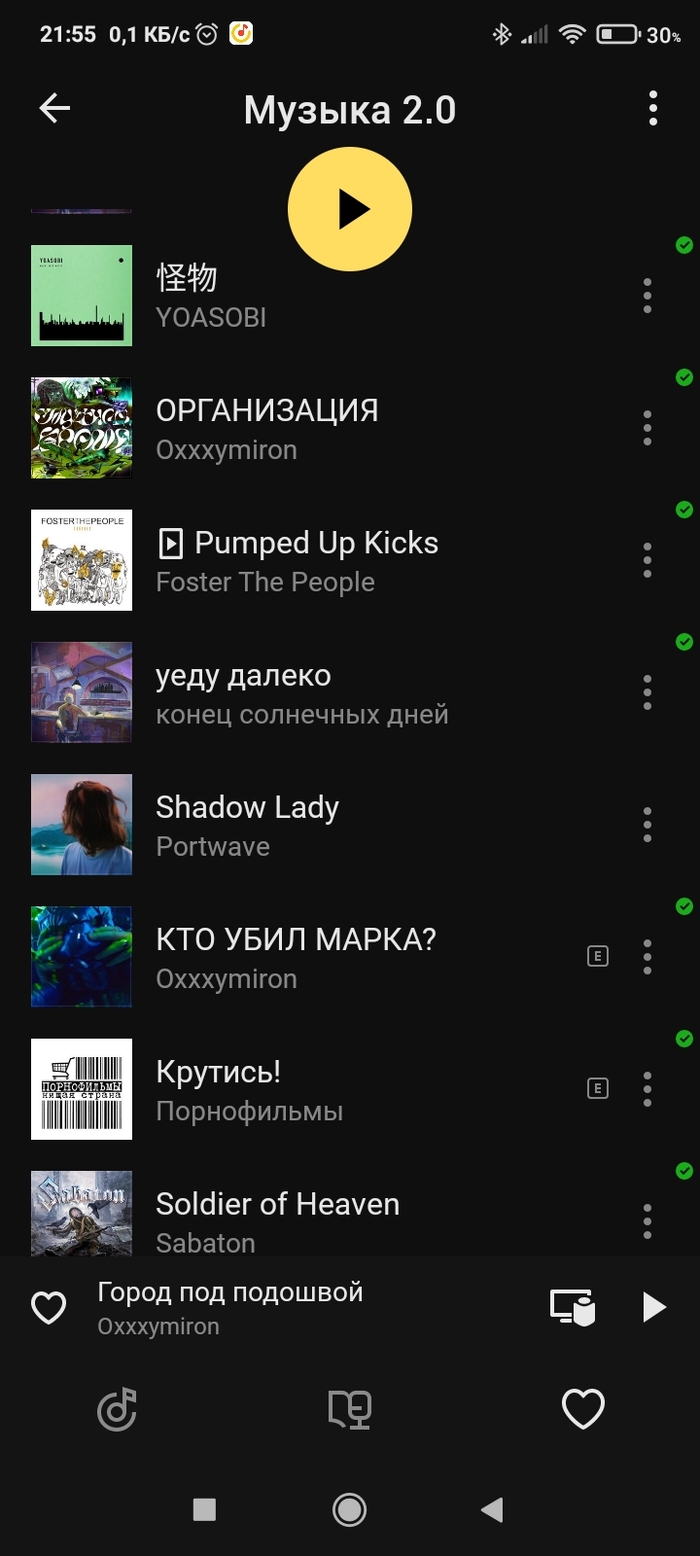
Task: Open options for ОРГАНИЗАЦИЯ
Action: pyautogui.click(x=647, y=428)
